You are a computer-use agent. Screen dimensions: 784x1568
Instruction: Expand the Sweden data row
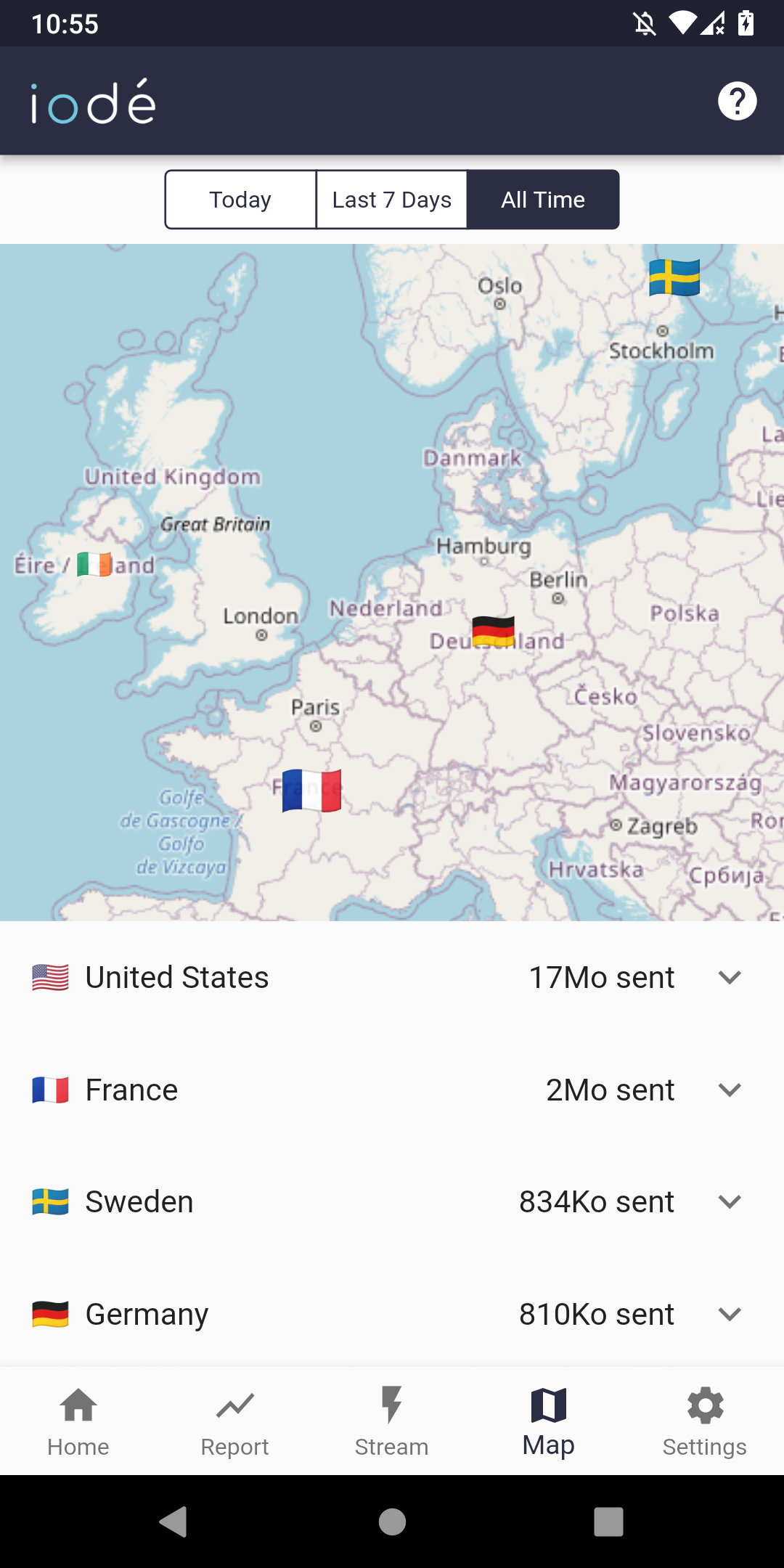(x=392, y=1201)
